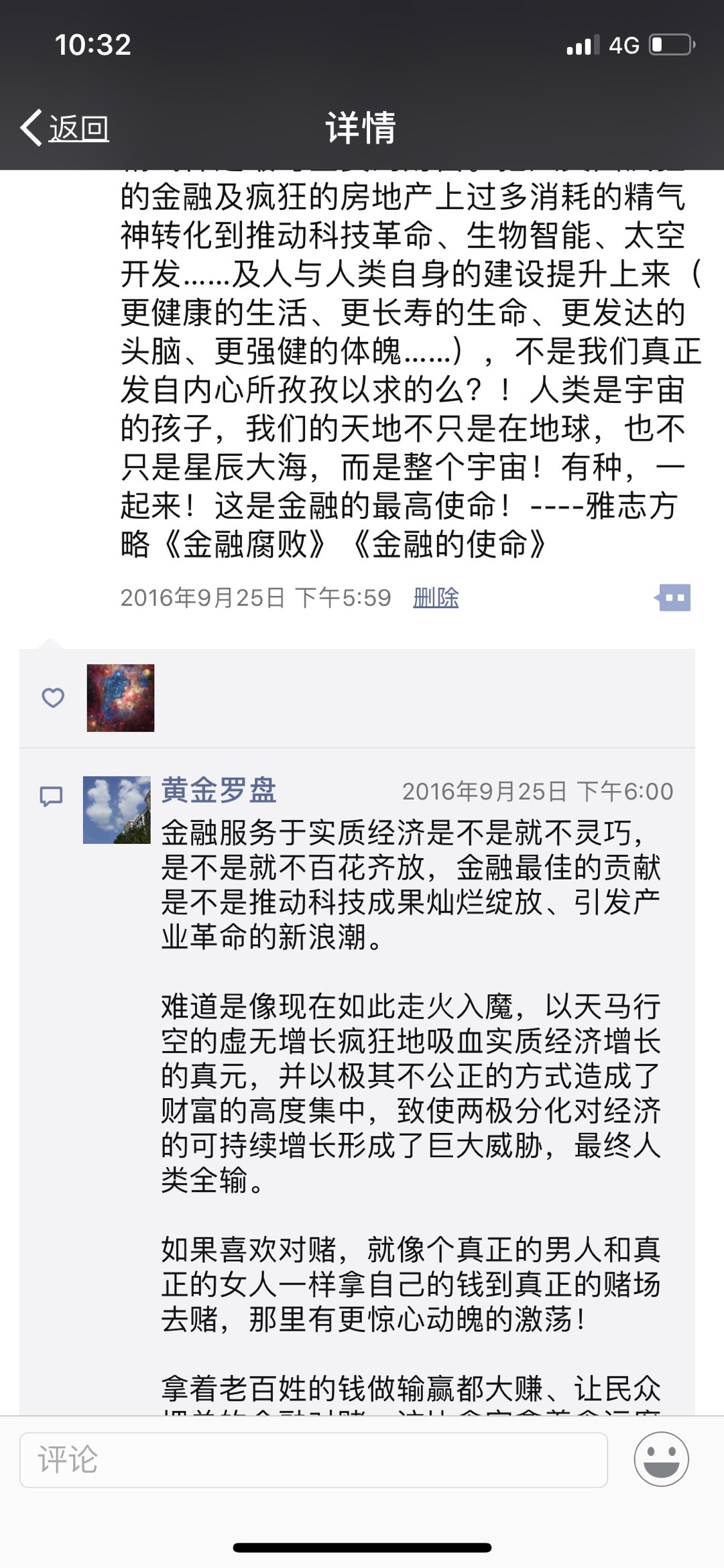Open the nebula avatar of the user who liked
The width and height of the screenshot is (724, 1568).
pyautogui.click(x=121, y=698)
